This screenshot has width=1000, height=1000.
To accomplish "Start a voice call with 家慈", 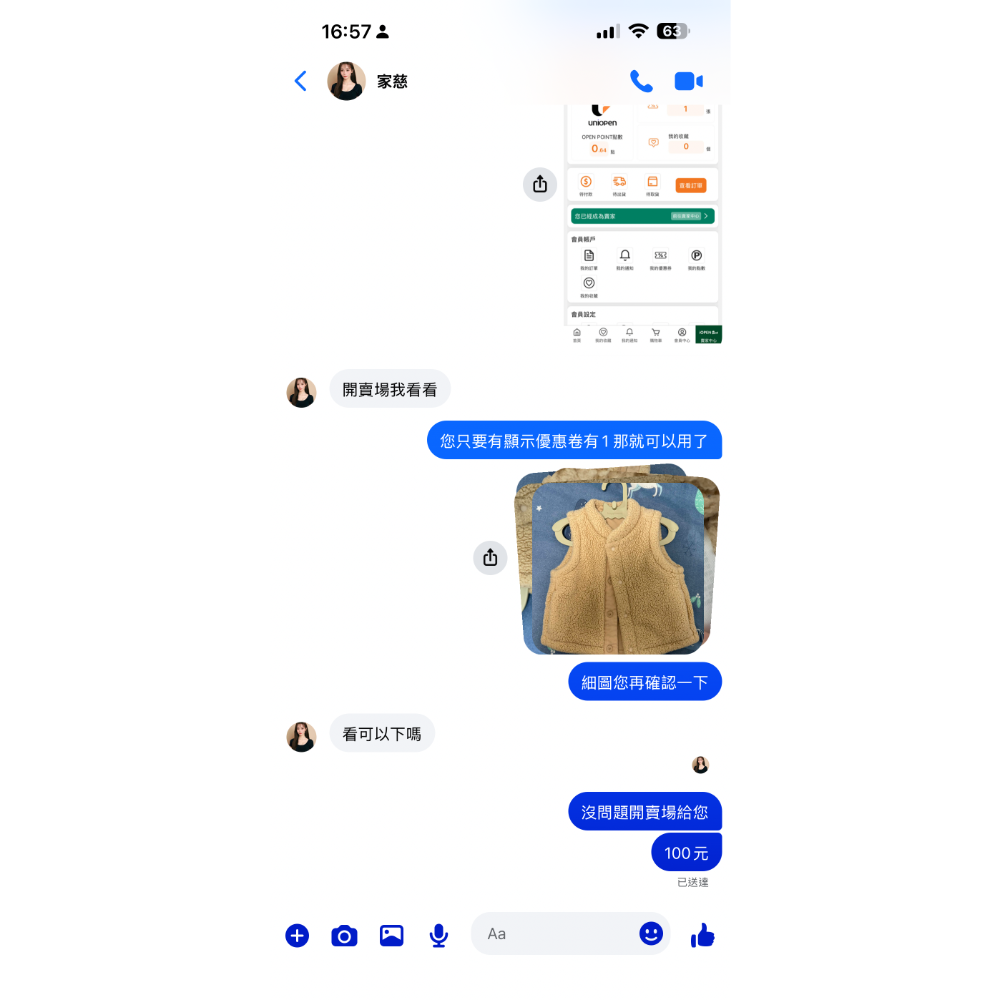I will (x=641, y=81).
